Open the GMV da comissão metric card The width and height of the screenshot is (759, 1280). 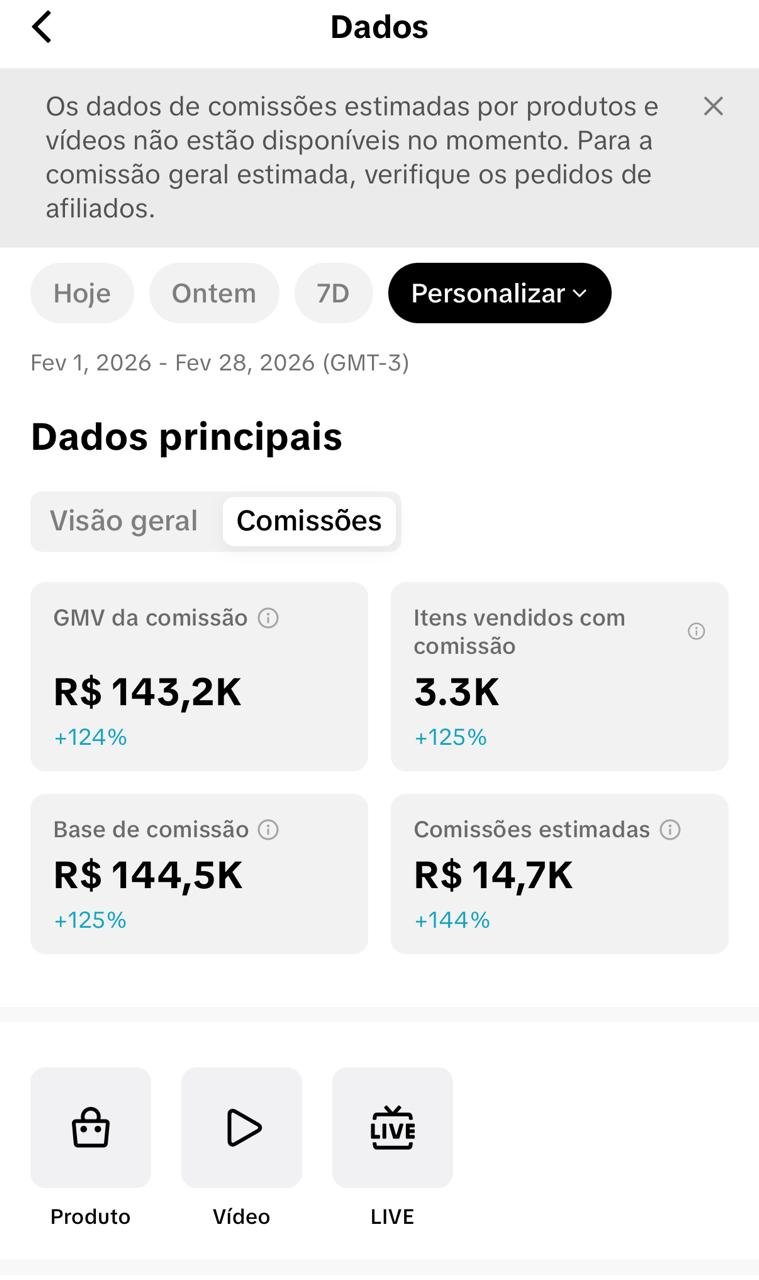pos(200,676)
